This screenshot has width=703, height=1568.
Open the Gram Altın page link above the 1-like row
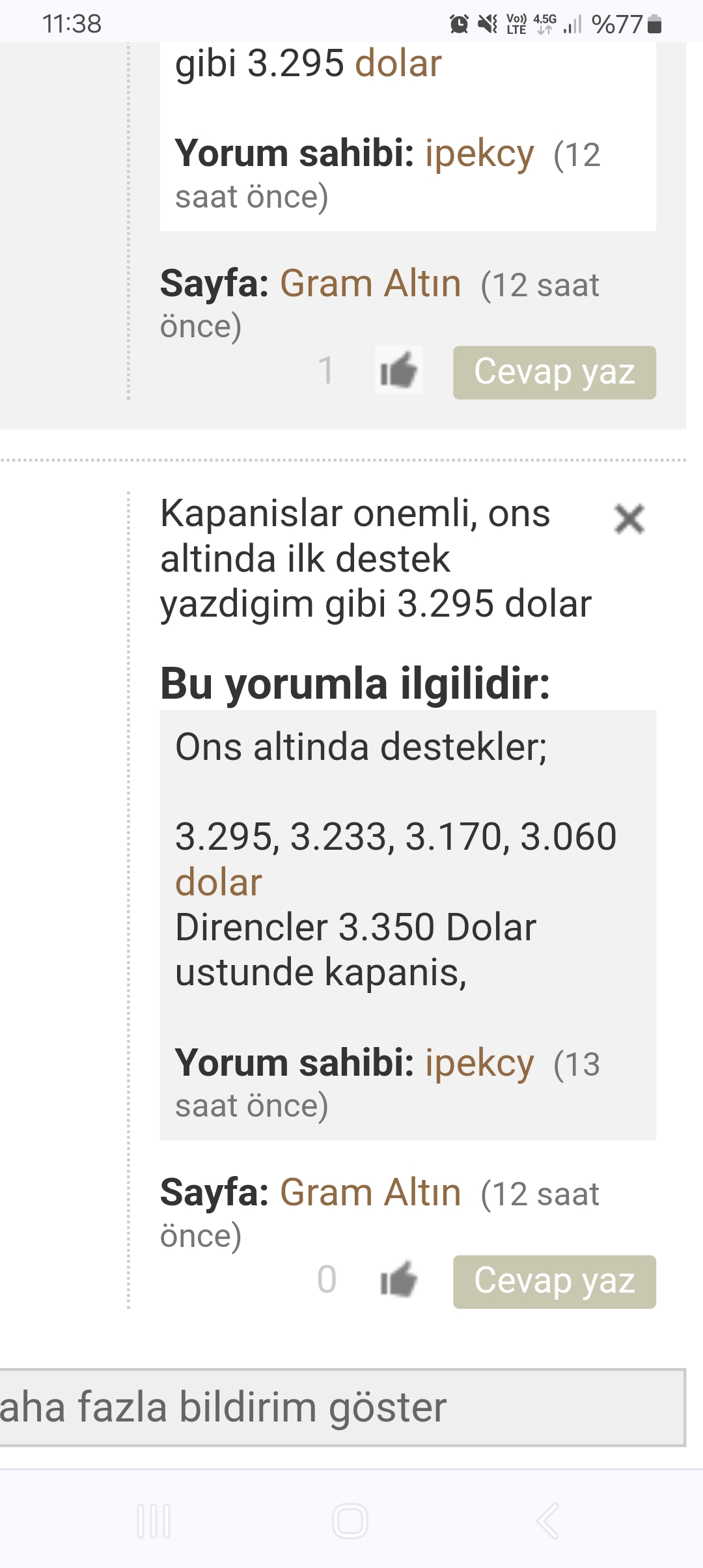370,283
